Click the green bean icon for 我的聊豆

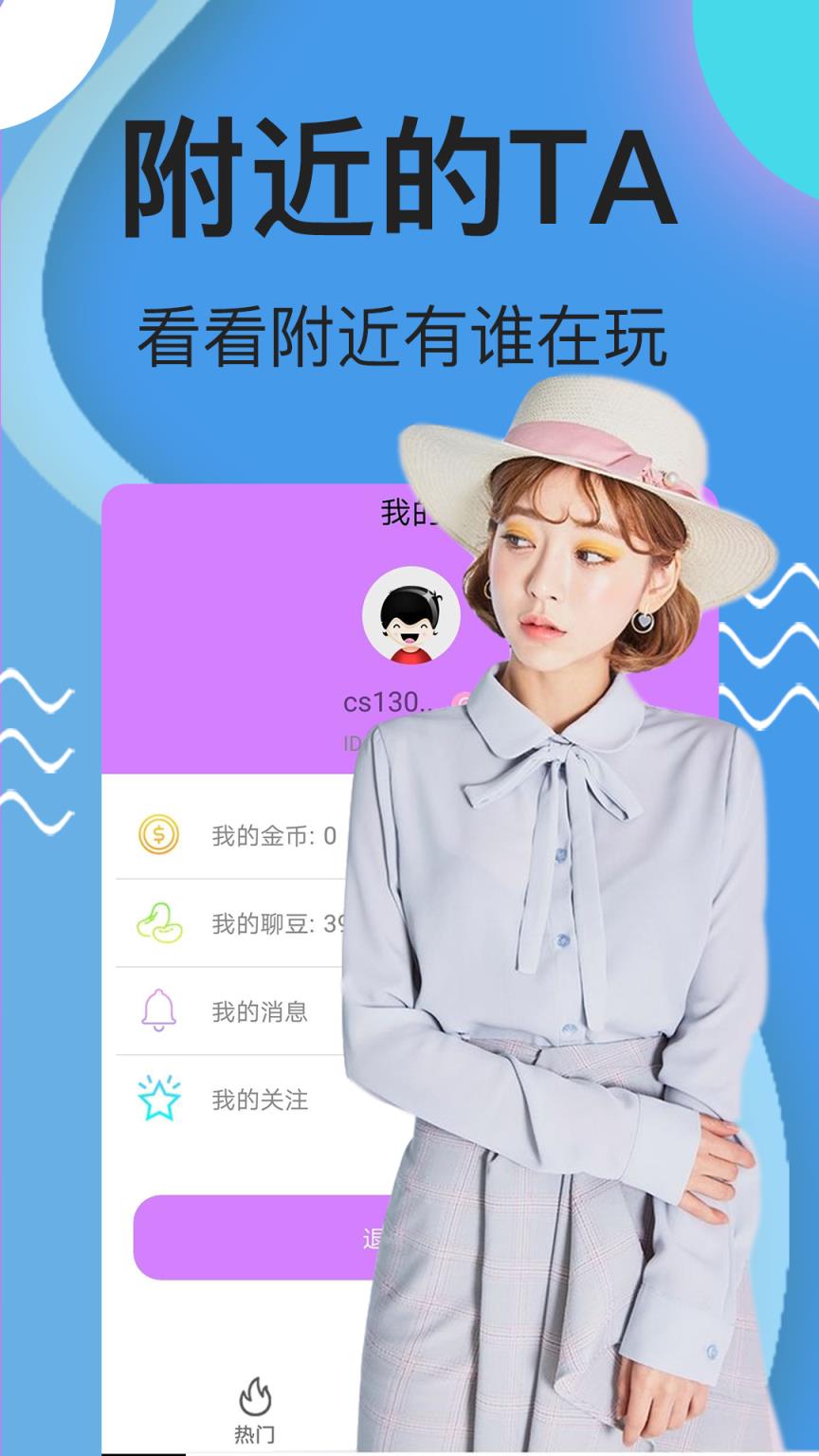(157, 920)
